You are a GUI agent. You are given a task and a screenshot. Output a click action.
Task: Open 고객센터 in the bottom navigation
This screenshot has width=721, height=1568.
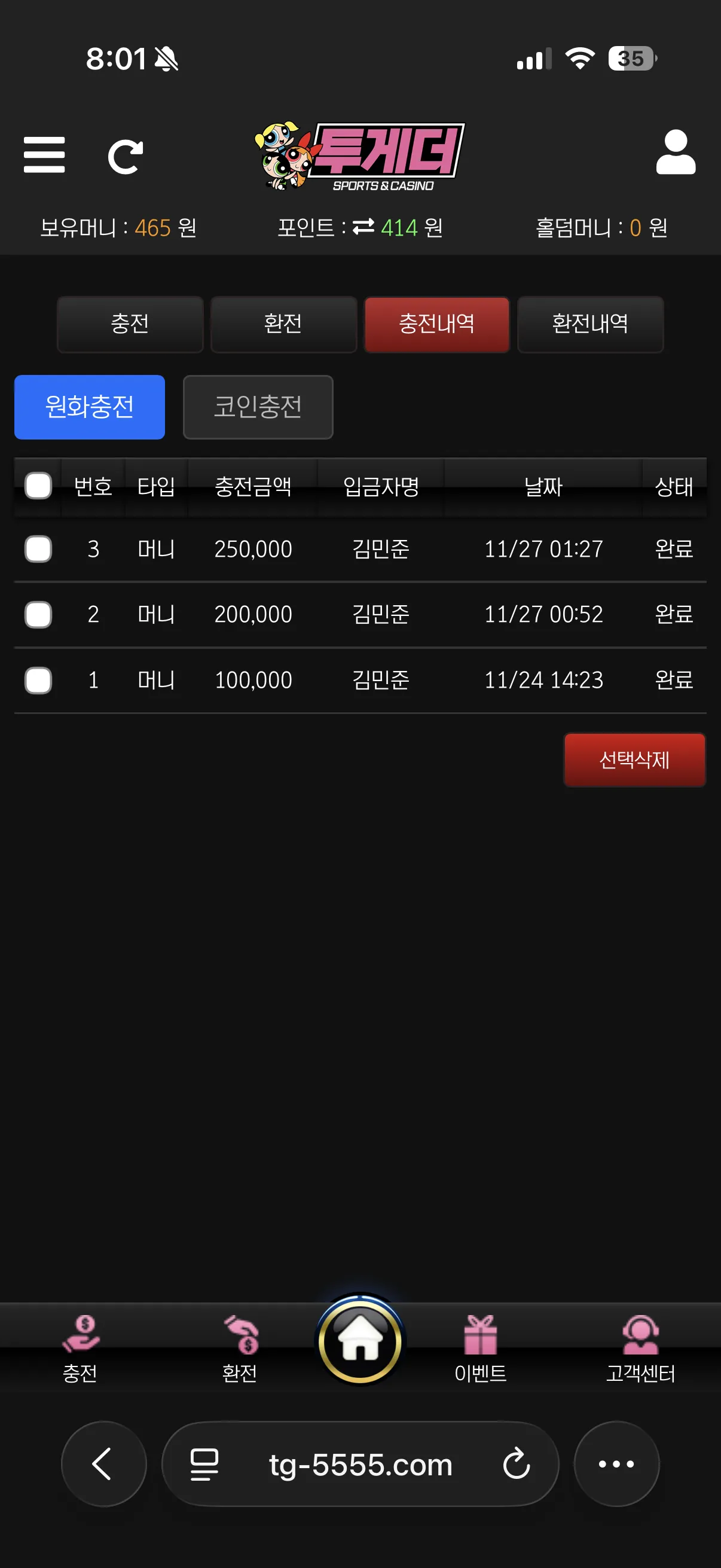(x=641, y=1349)
